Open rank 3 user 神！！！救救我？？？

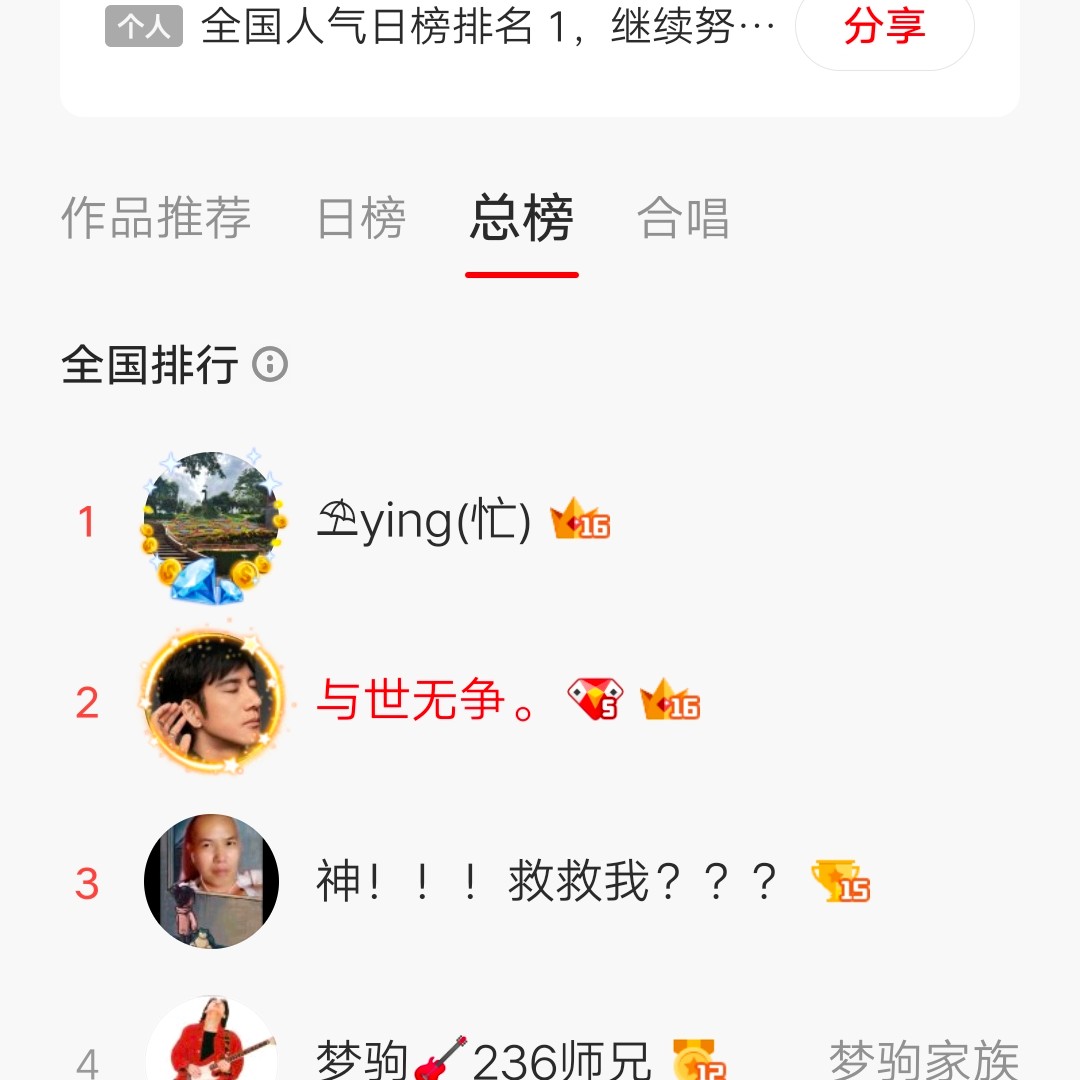(x=546, y=883)
